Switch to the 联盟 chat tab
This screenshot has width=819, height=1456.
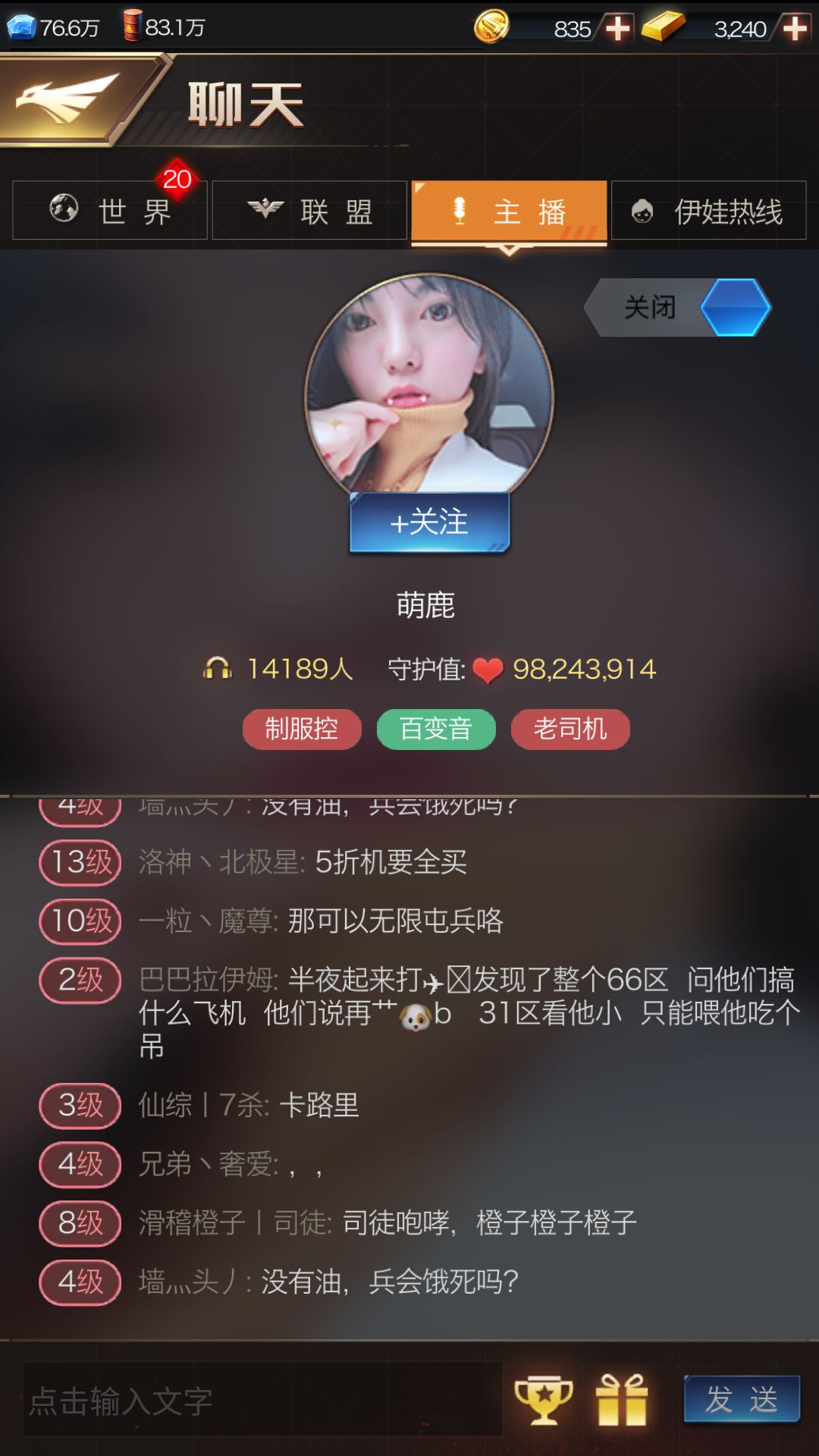tap(309, 211)
